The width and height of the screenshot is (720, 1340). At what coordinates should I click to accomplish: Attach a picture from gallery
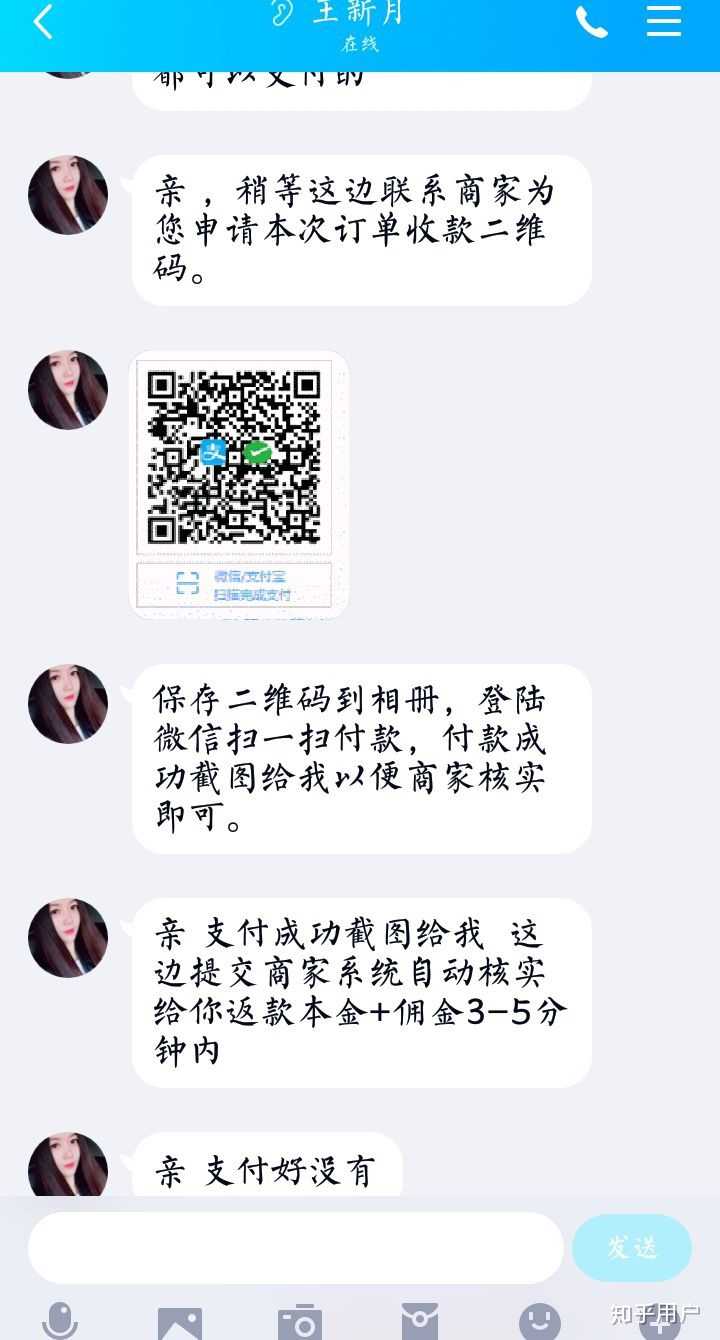pos(180,1322)
